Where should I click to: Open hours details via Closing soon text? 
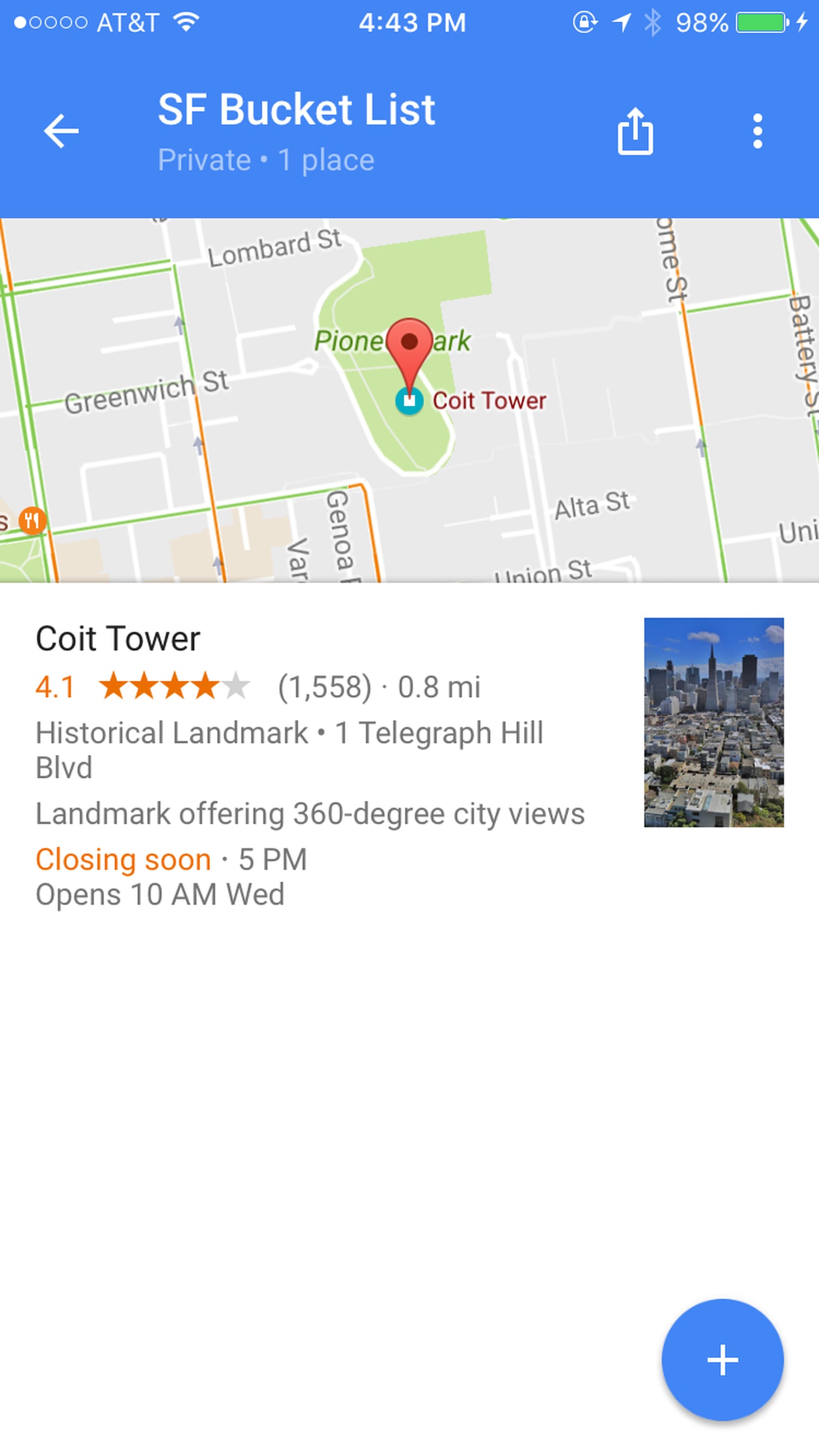(122, 858)
